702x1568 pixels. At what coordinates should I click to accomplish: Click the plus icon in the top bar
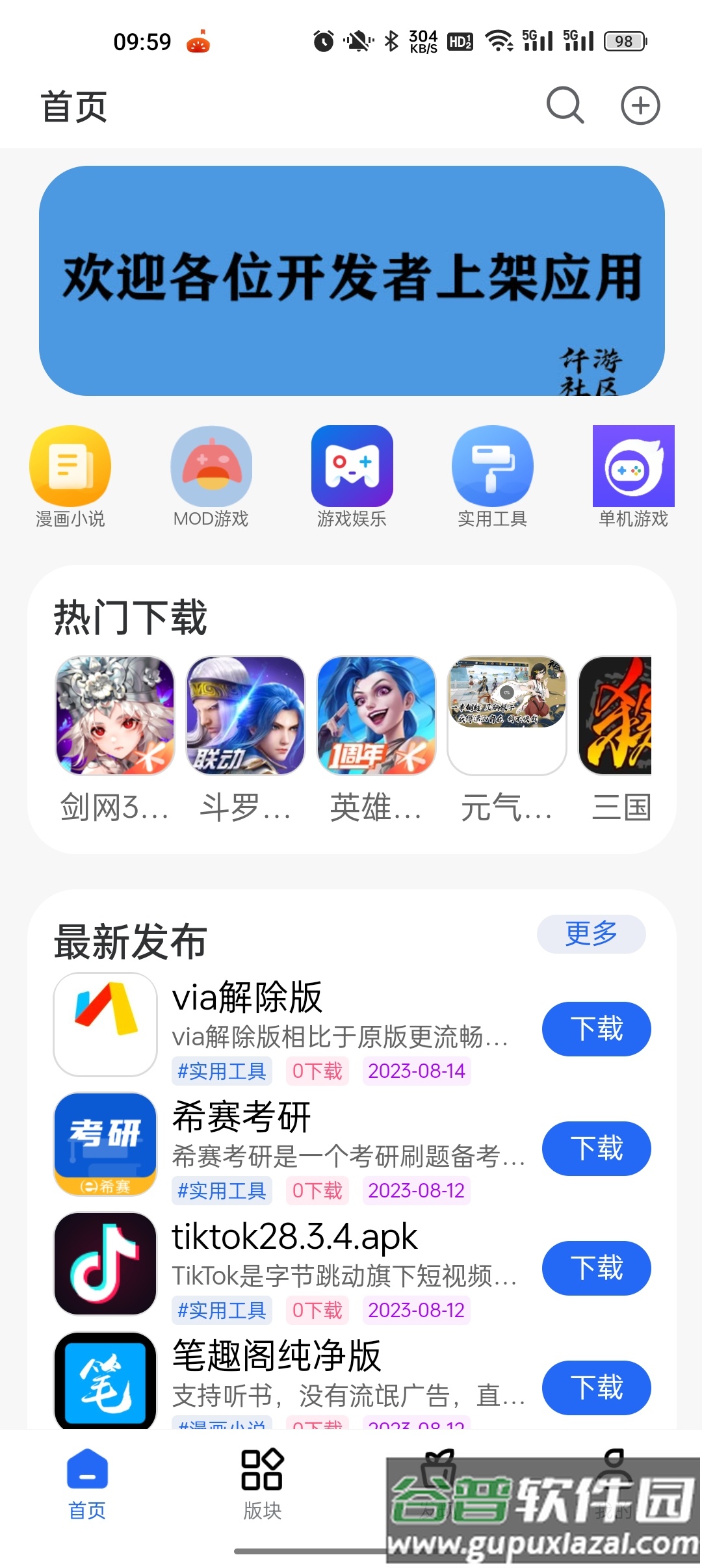pyautogui.click(x=640, y=105)
